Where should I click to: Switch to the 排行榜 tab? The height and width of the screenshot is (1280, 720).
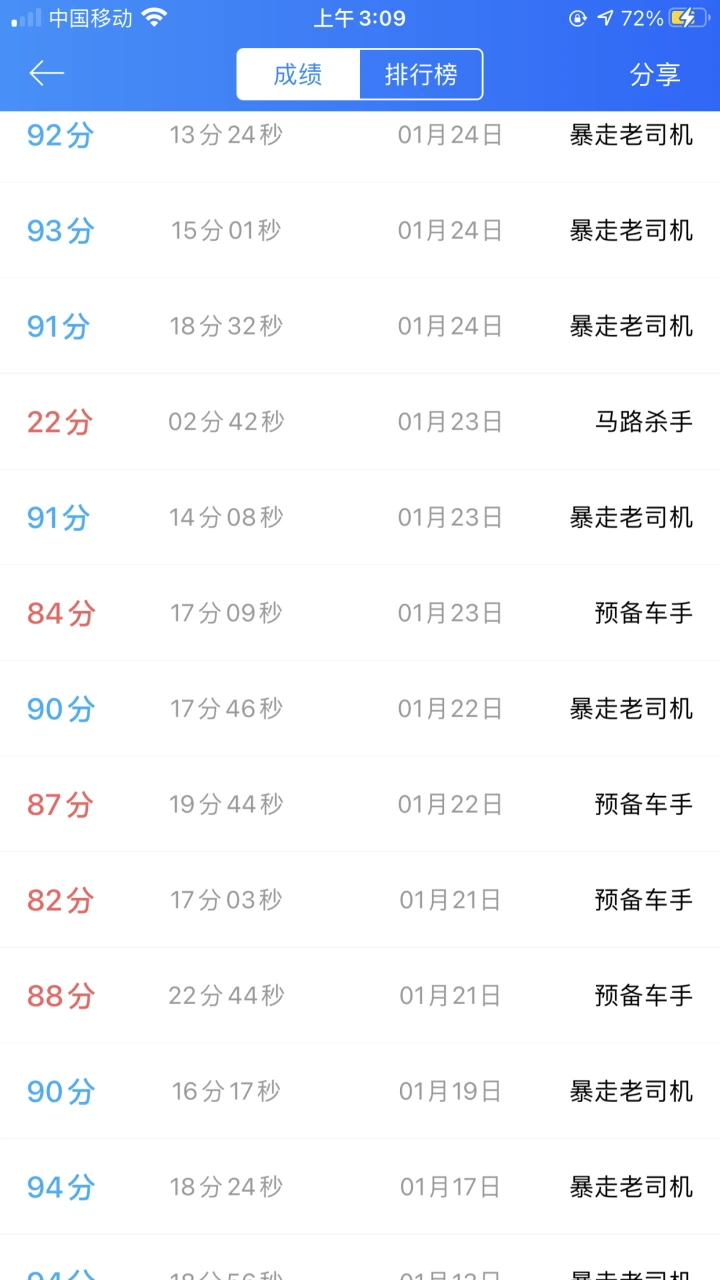pos(421,74)
